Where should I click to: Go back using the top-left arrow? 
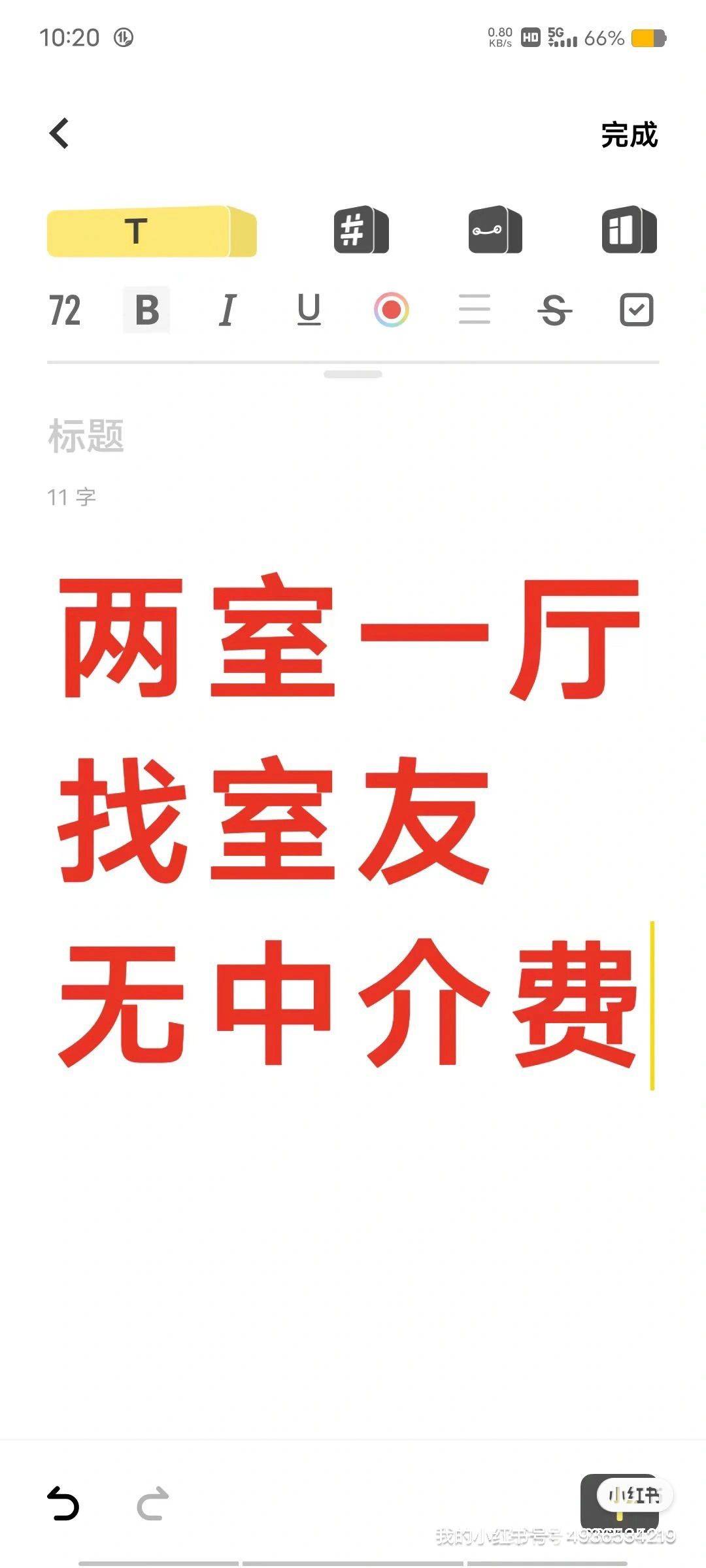59,134
